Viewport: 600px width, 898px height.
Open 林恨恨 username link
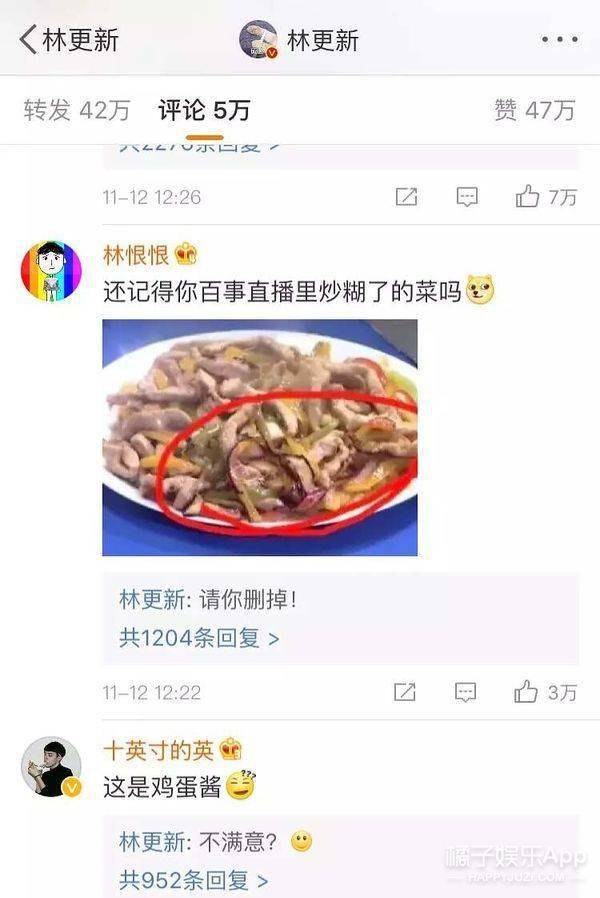coord(136,255)
